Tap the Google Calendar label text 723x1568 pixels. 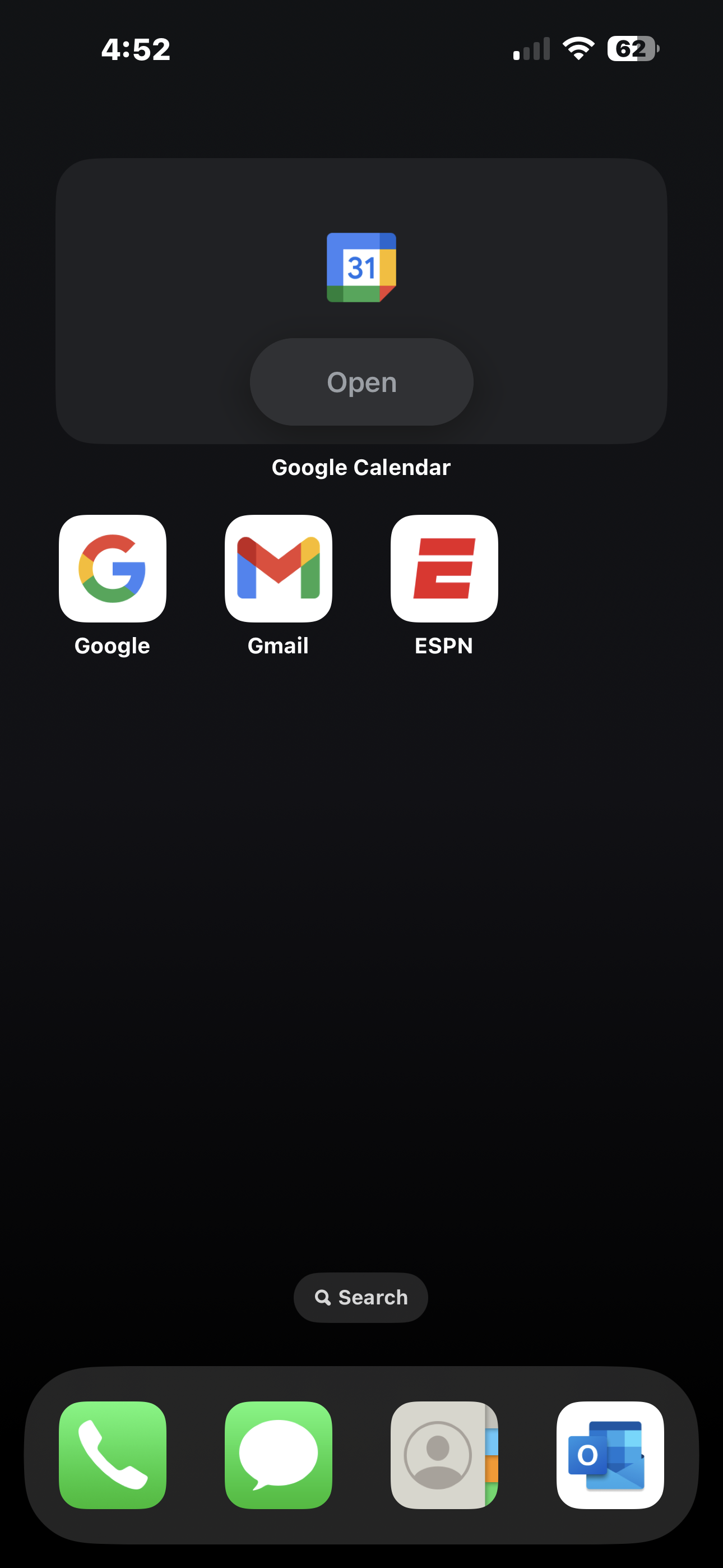tap(361, 467)
